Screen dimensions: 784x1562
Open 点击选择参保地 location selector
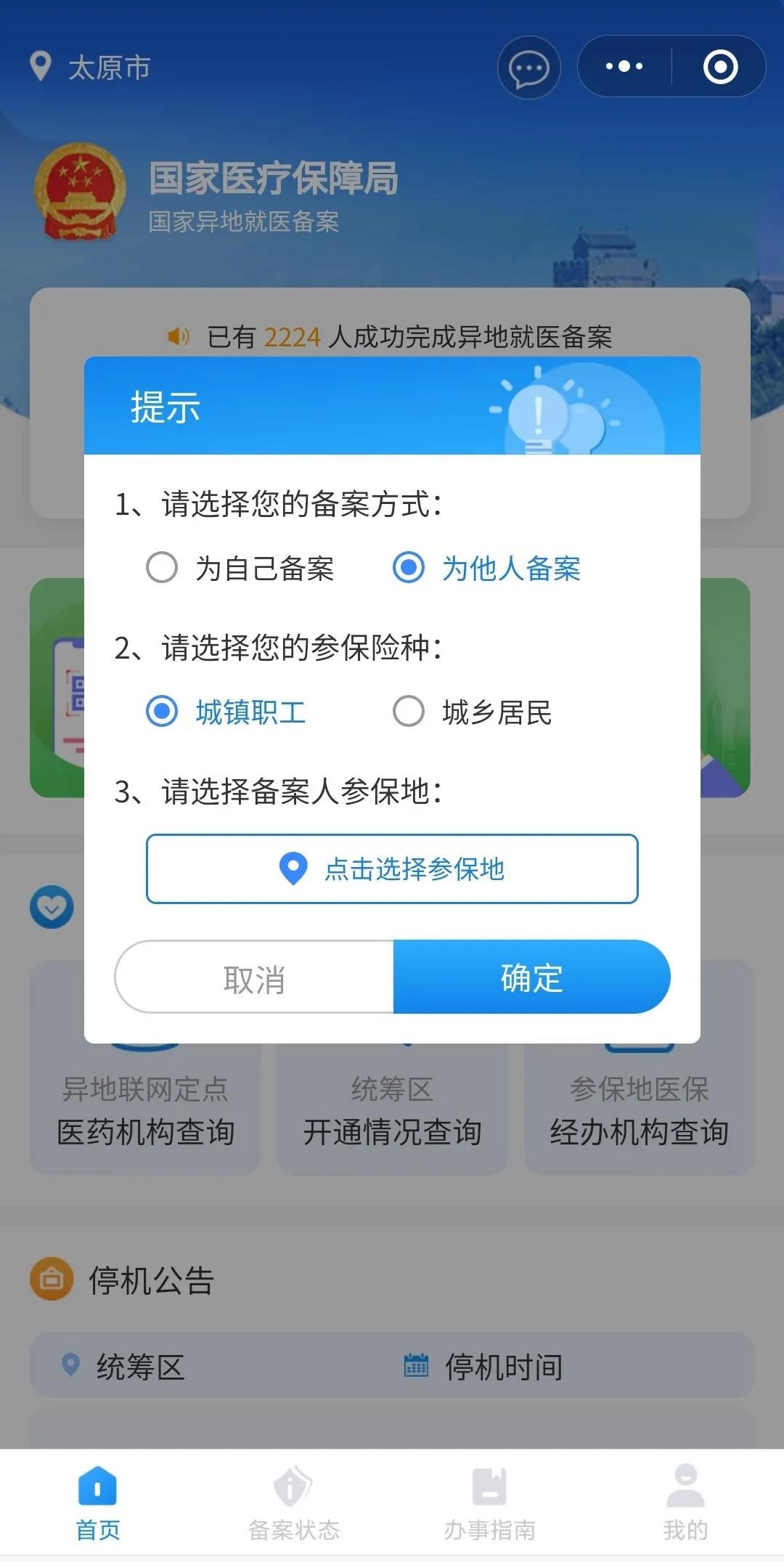pyautogui.click(x=391, y=869)
